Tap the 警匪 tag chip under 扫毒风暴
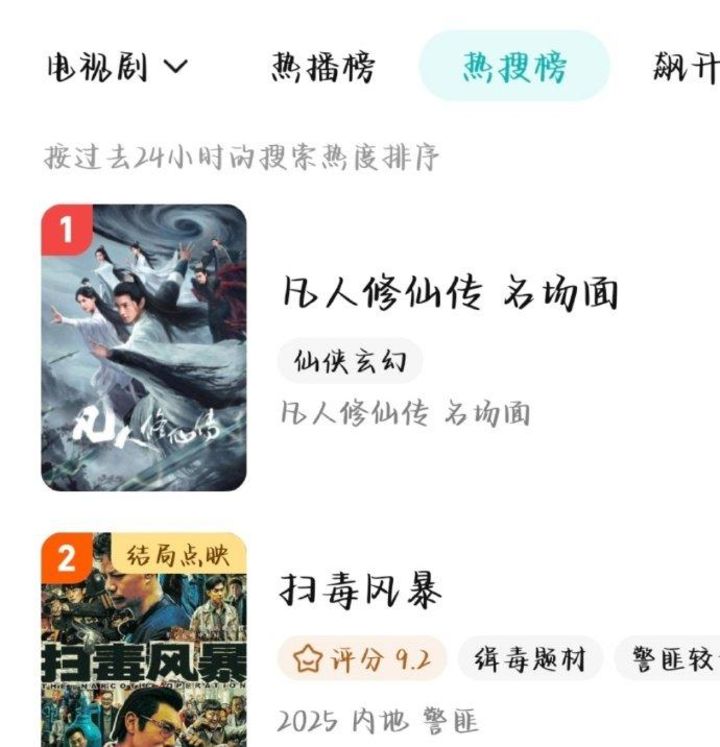Image resolution: width=720 pixels, height=747 pixels. point(668,659)
